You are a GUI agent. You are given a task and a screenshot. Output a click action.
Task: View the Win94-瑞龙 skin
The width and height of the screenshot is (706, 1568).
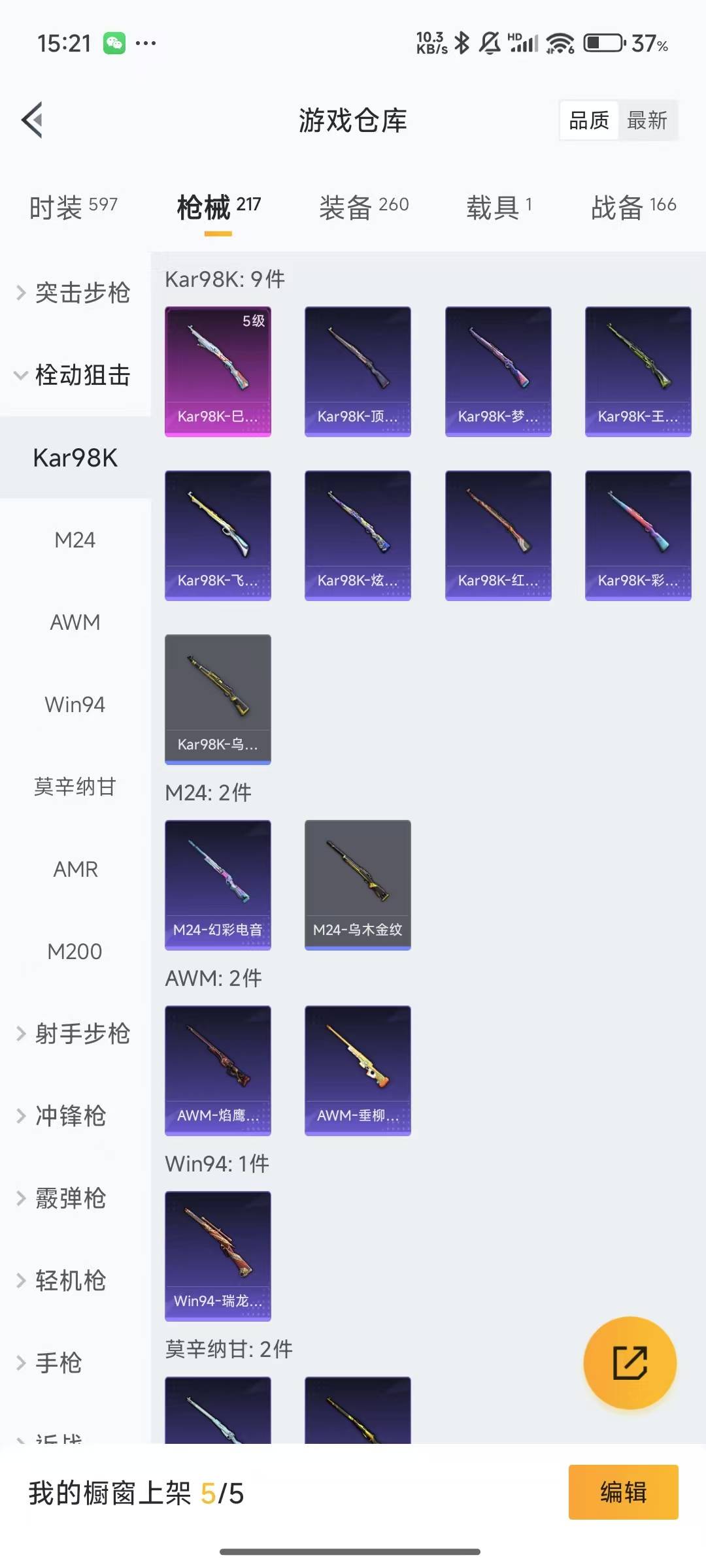click(218, 1256)
